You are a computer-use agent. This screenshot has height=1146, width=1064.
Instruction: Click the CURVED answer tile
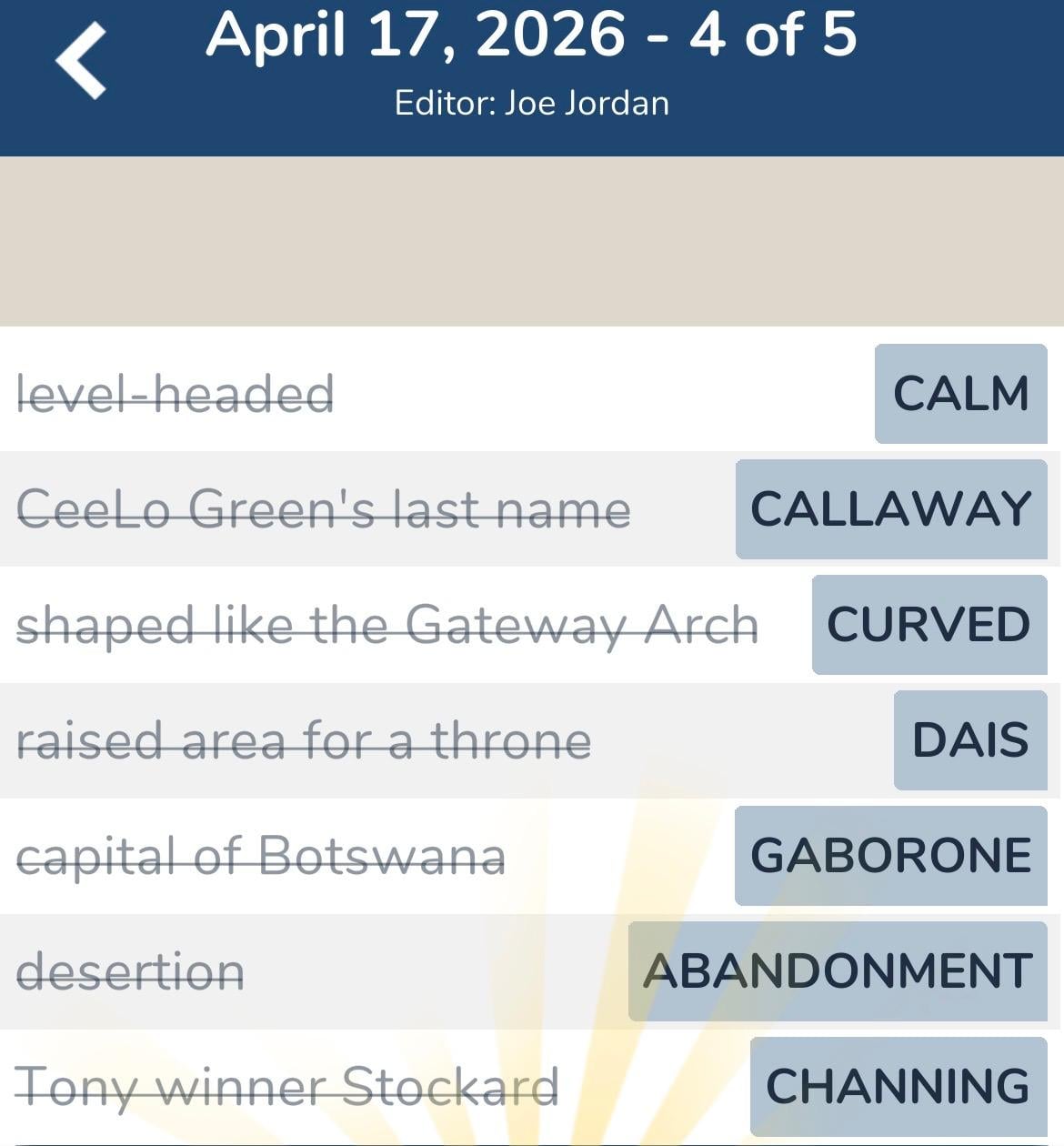coord(928,625)
